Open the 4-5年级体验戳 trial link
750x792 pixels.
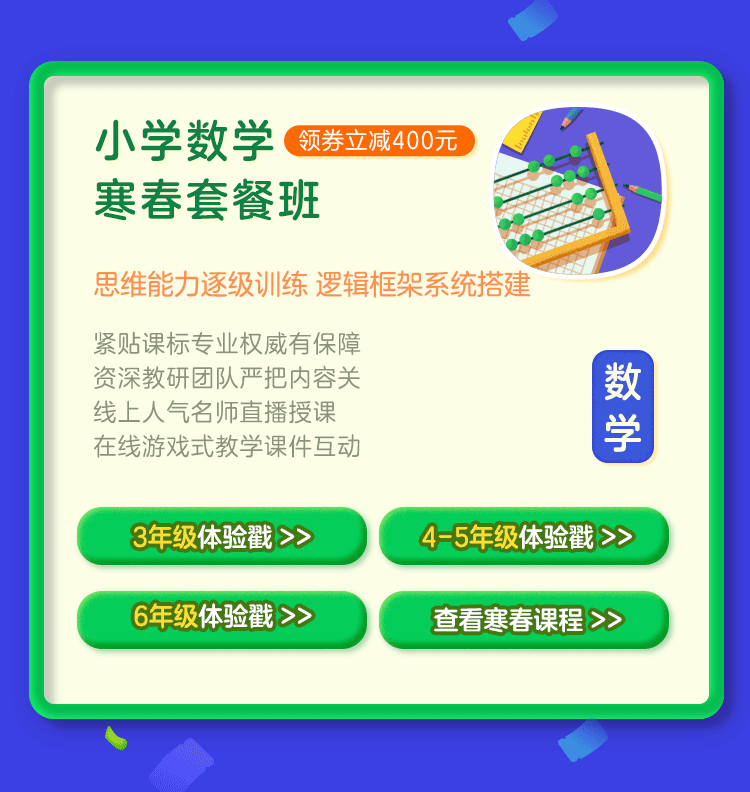click(524, 537)
